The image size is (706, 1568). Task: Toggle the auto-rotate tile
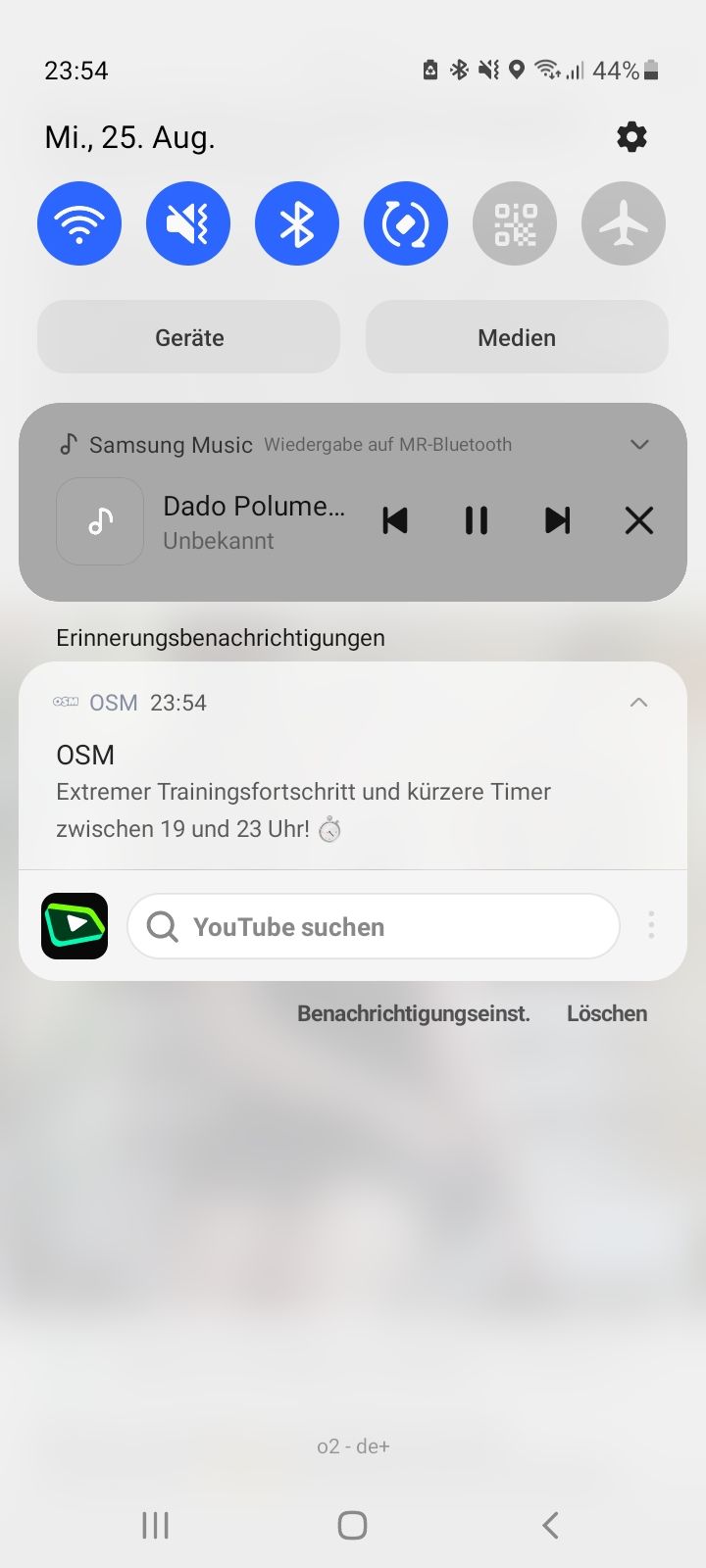coord(406,223)
